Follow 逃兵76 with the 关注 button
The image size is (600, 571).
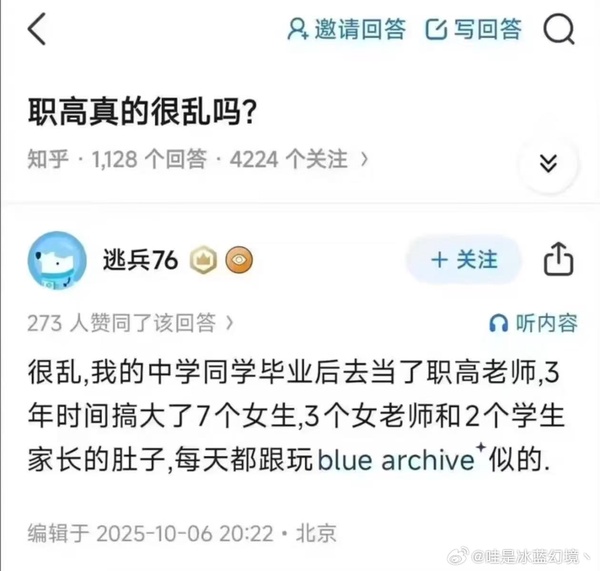[464, 260]
